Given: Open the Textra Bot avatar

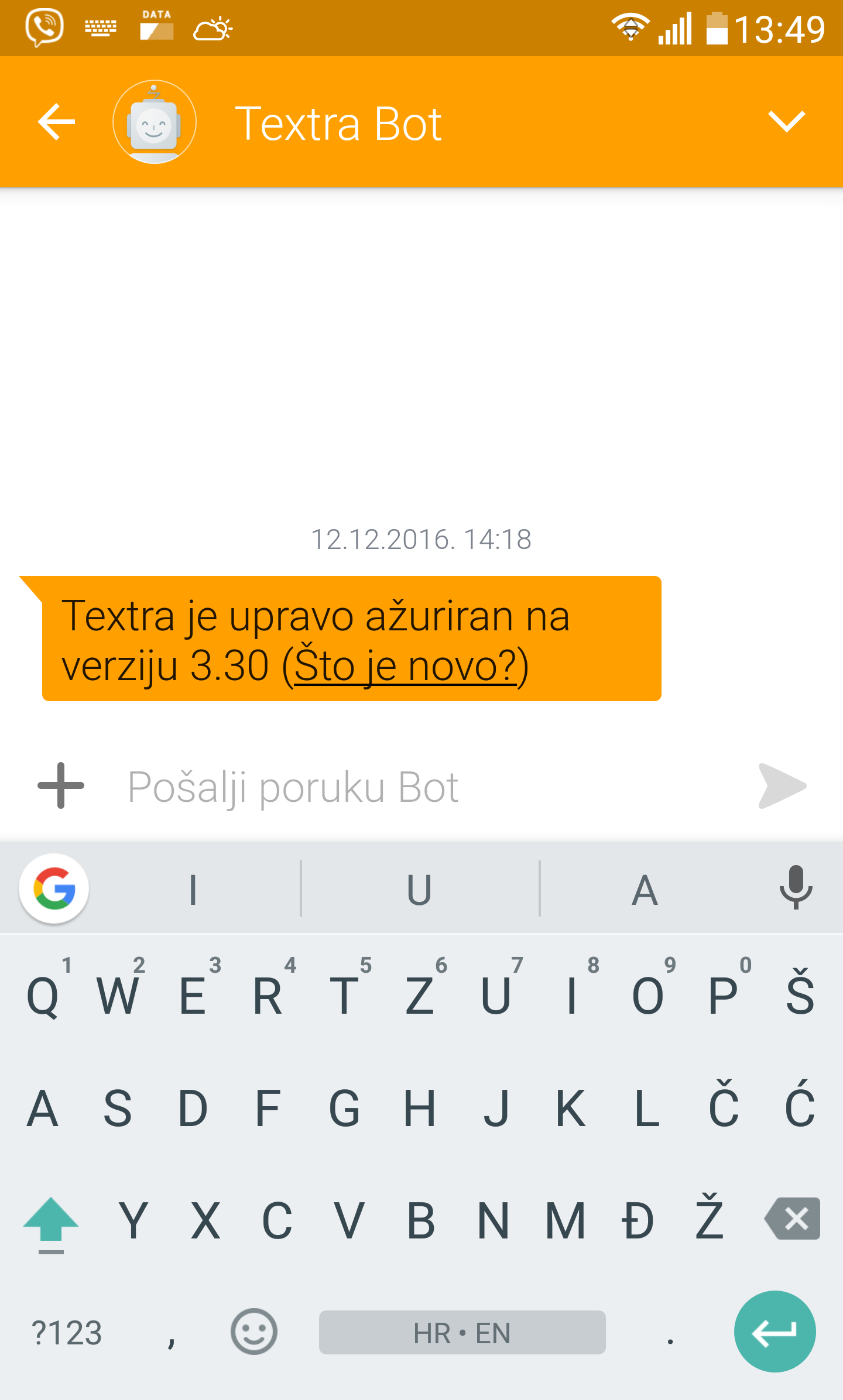Looking at the screenshot, I should 155,122.
